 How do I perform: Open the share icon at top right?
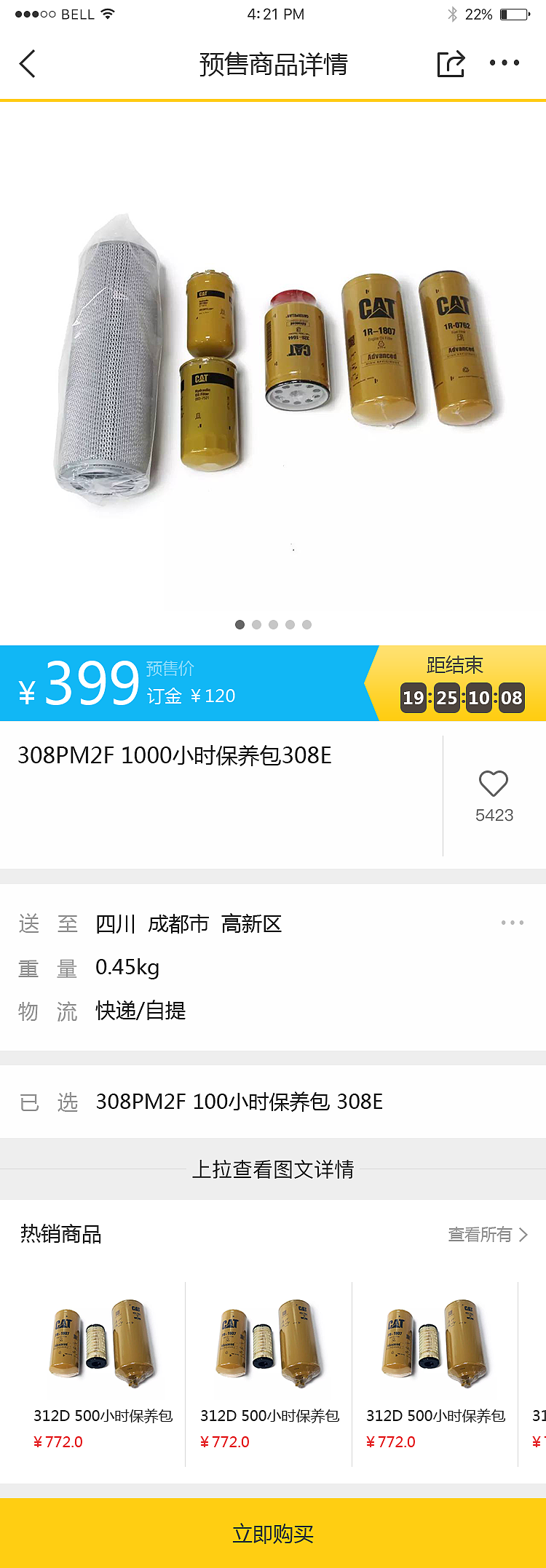click(451, 63)
